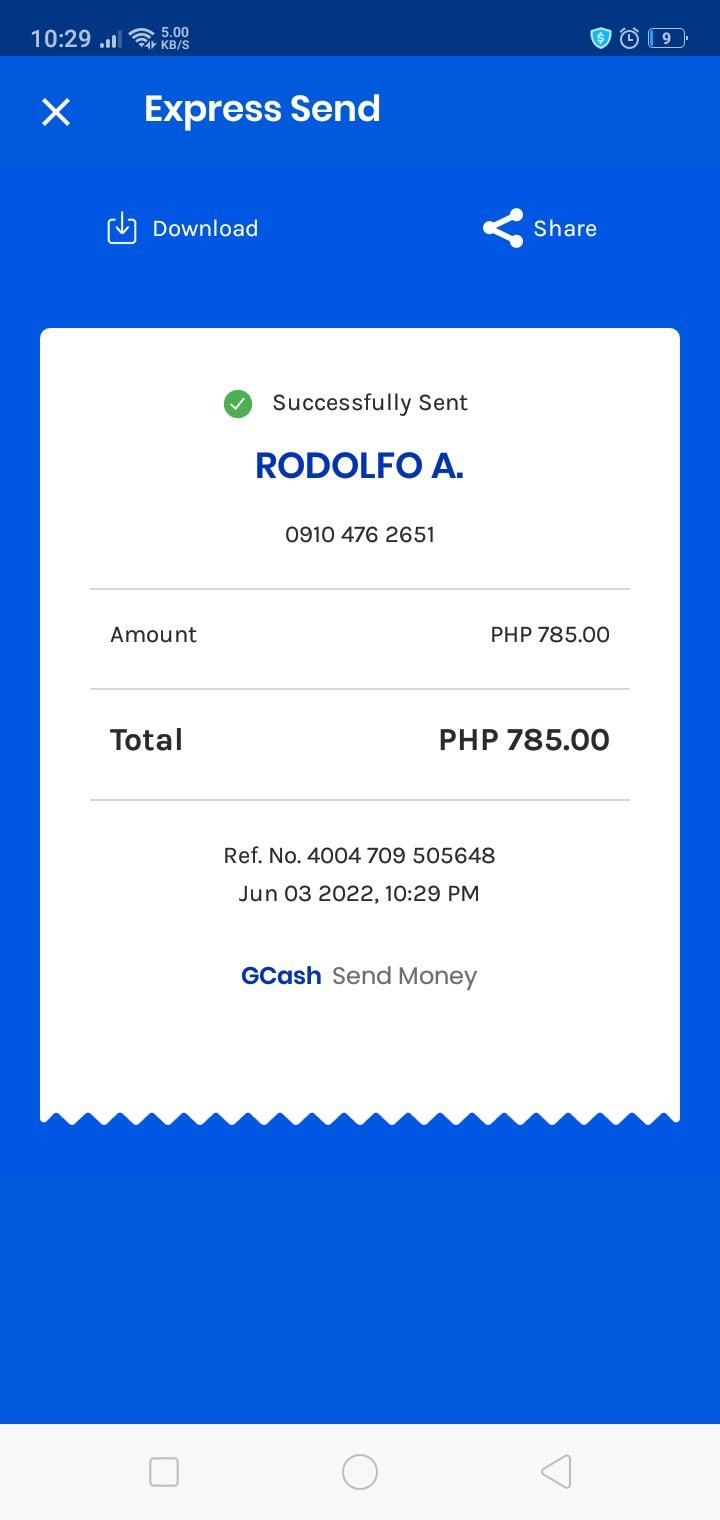Viewport: 720px width, 1520px height.
Task: Open recent apps from navigation bar
Action: point(164,1472)
